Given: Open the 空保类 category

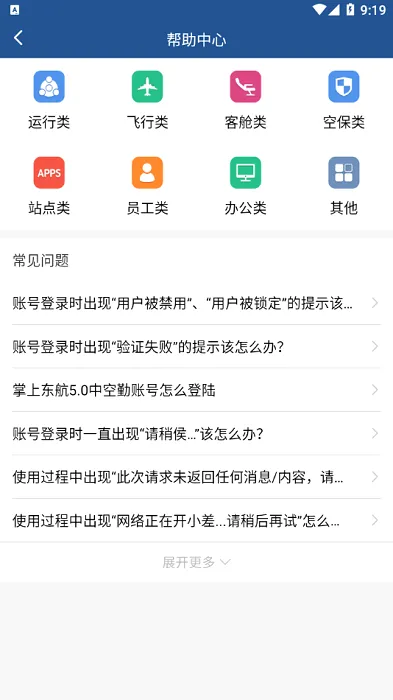Looking at the screenshot, I should click(344, 100).
